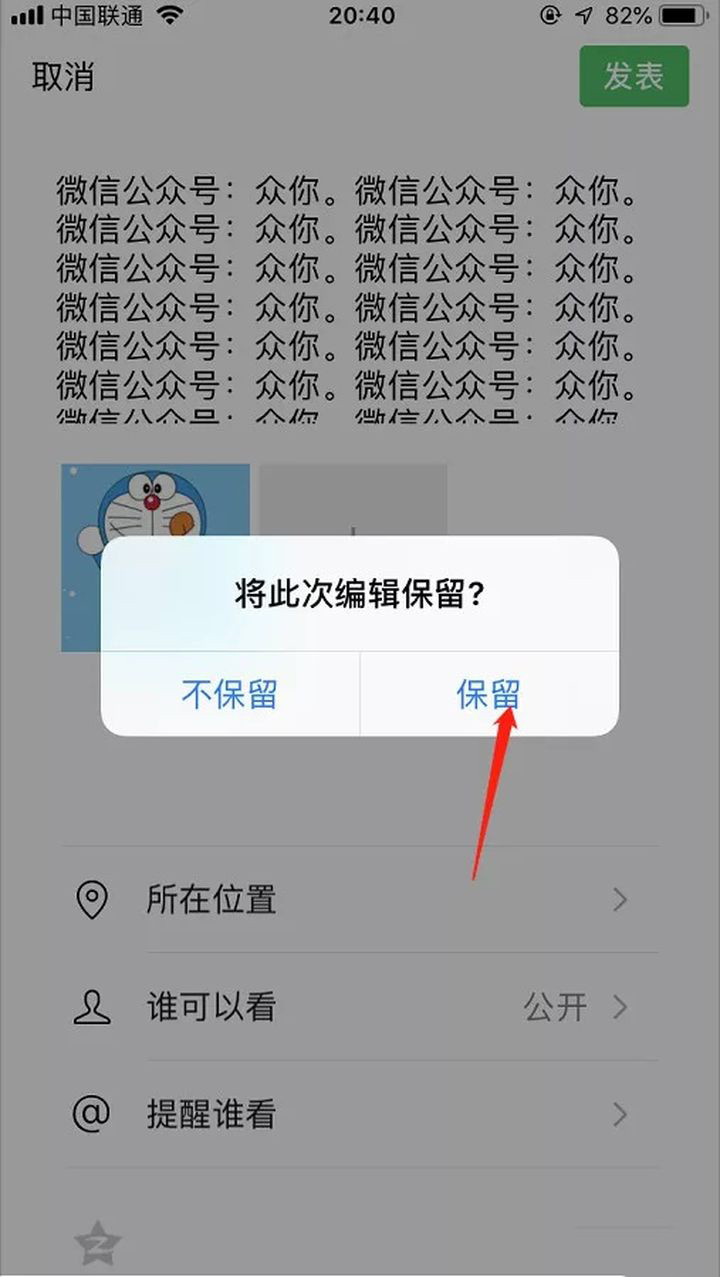Choose 不保留 to discard the edit
This screenshot has width=720, height=1277.
tap(230, 695)
